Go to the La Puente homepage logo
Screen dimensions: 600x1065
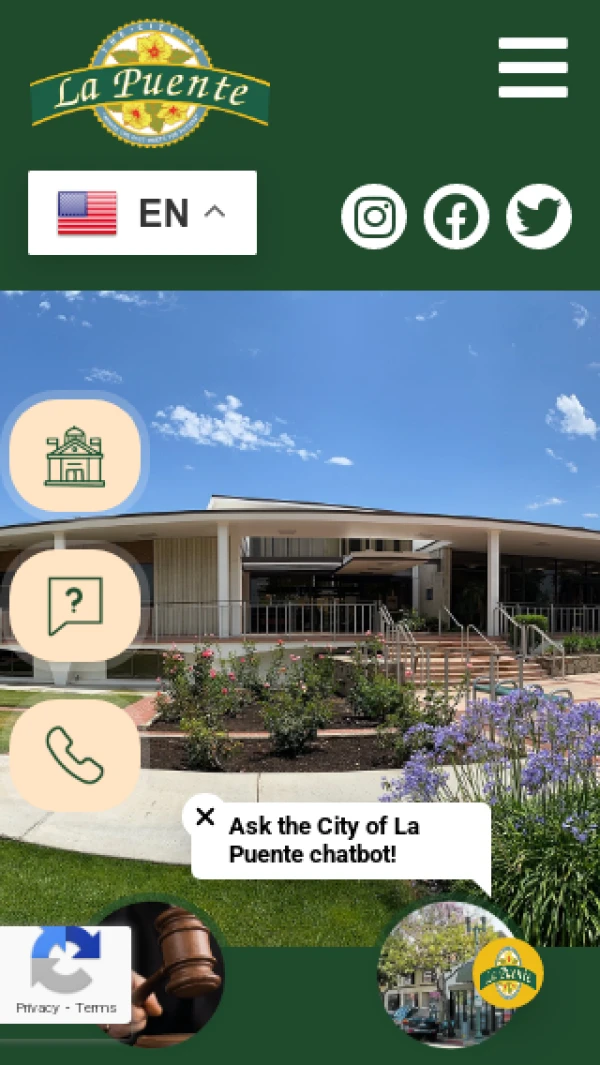(x=150, y=84)
